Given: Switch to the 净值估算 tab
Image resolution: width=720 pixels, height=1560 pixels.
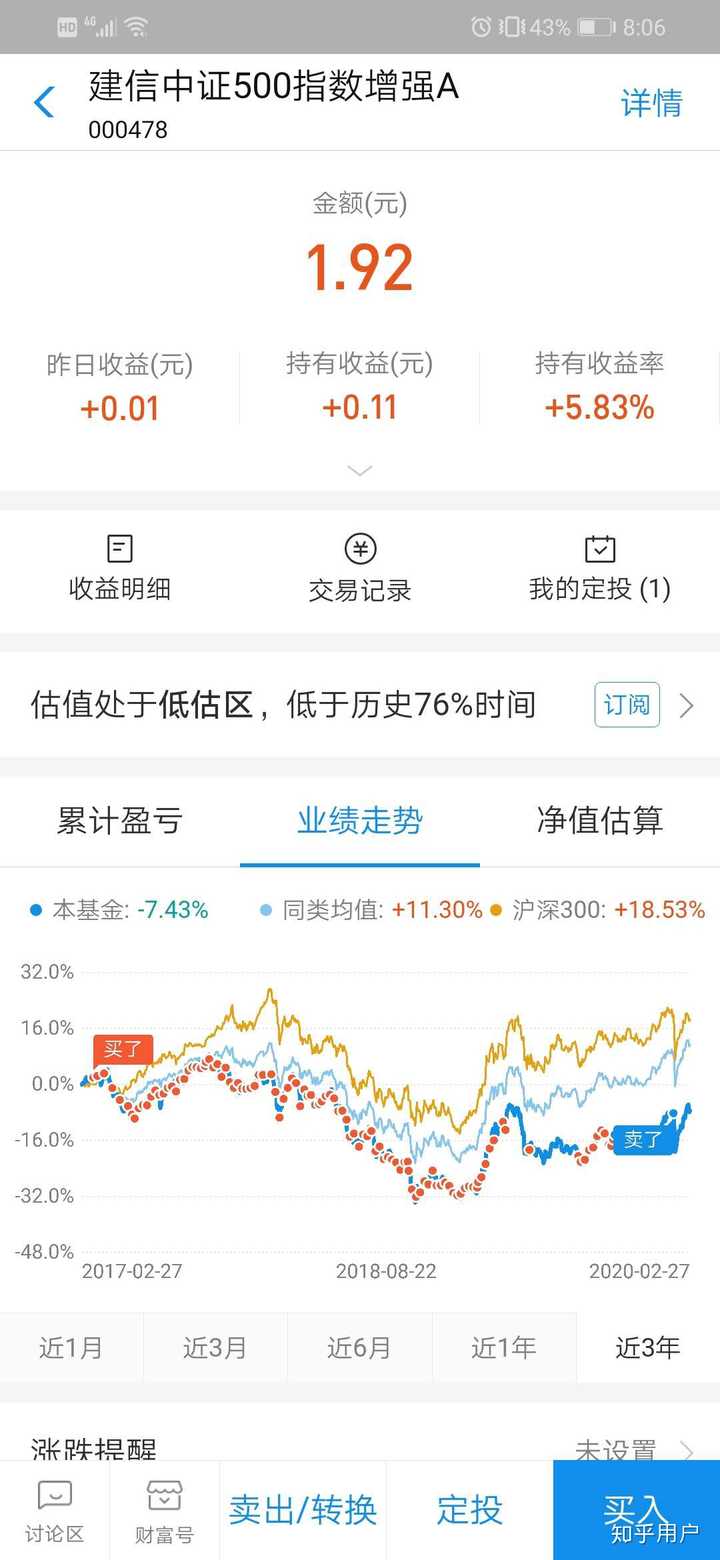Looking at the screenshot, I should [600, 821].
